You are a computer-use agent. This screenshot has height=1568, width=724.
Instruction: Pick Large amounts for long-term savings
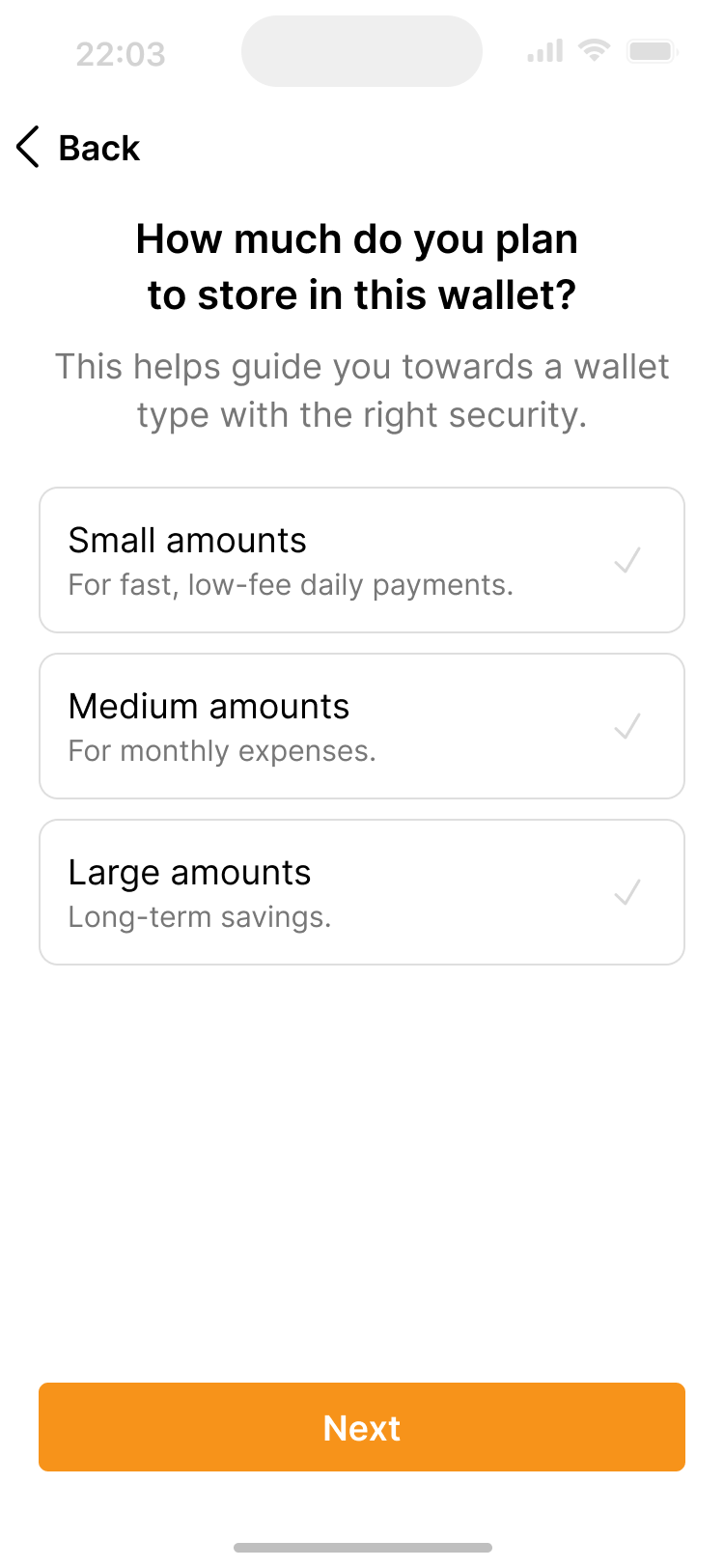click(361, 892)
